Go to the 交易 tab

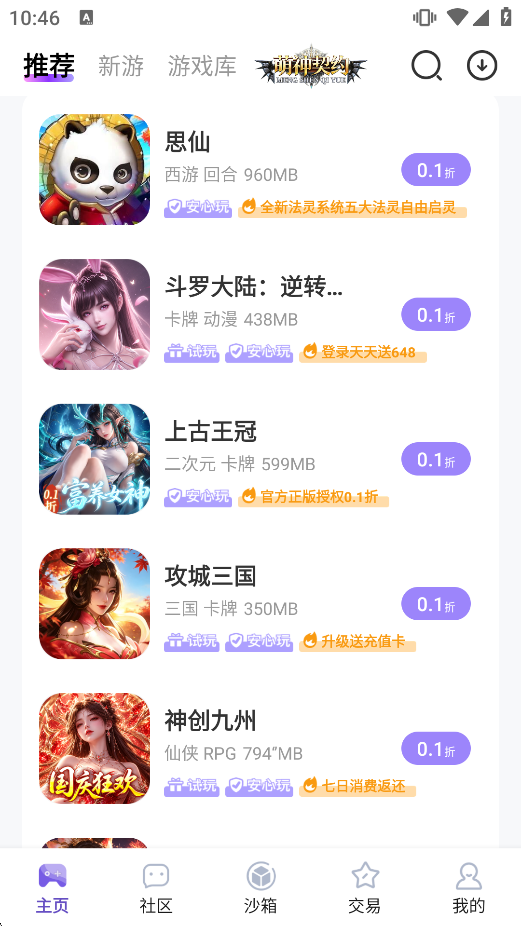click(x=364, y=888)
